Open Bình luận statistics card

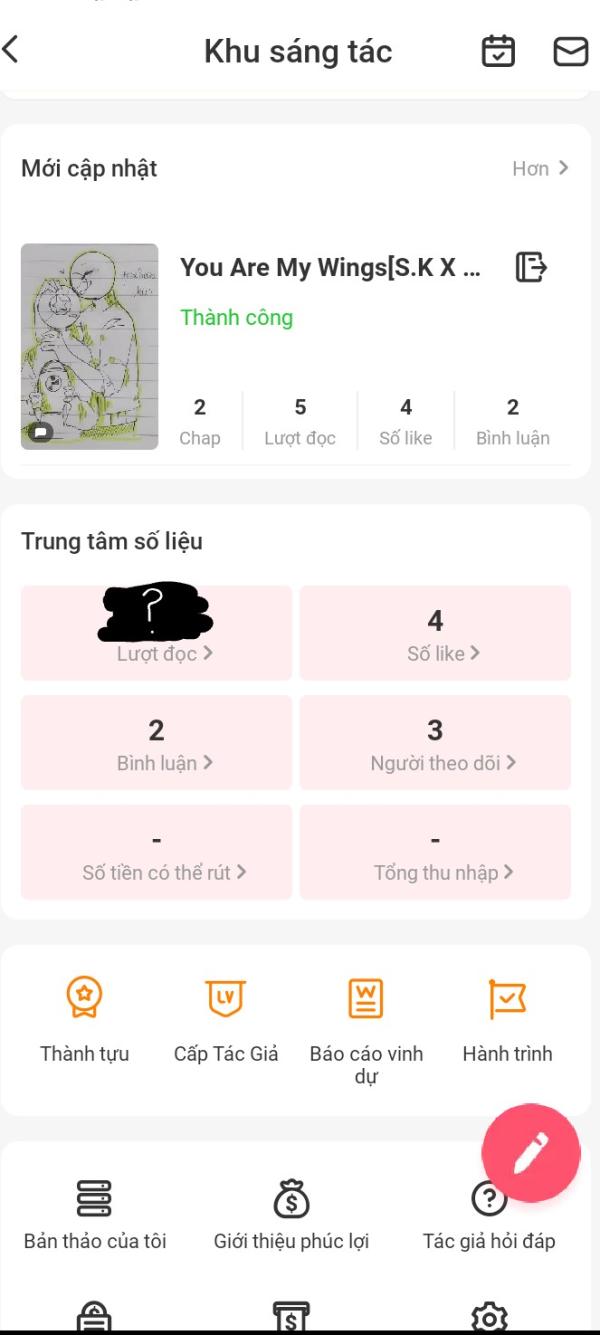pyautogui.click(x=157, y=743)
